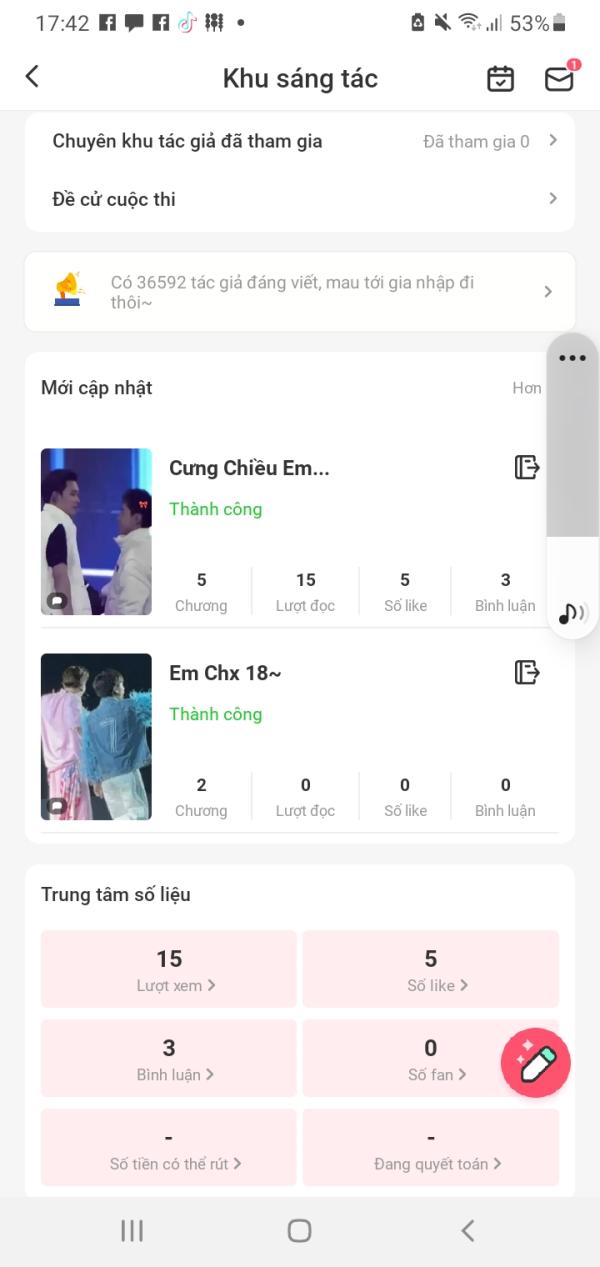Open the story Em Chx 18~
Viewport: 600px width, 1267px height.
pos(225,673)
